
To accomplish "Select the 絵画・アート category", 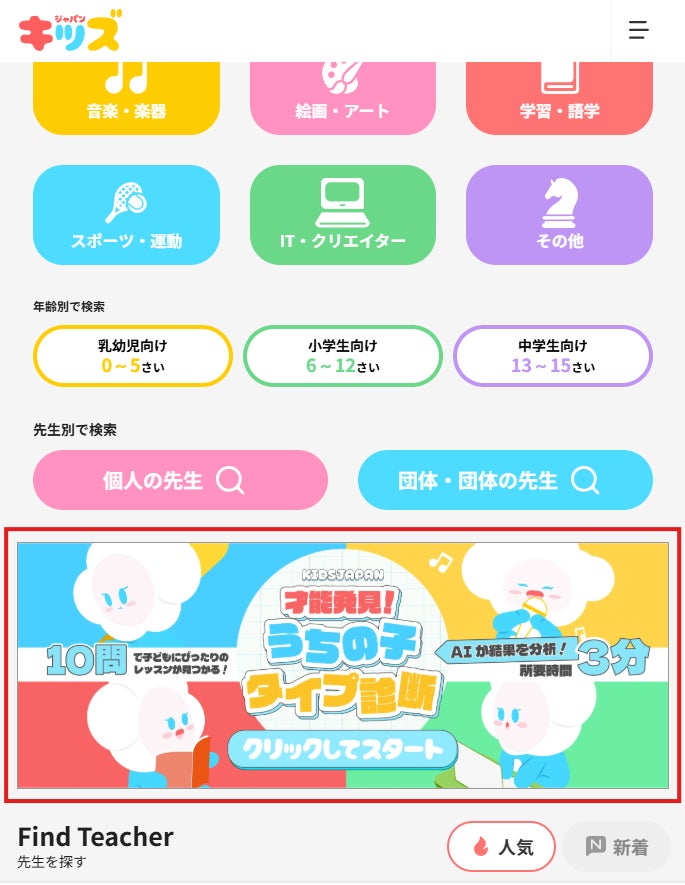I will (342, 96).
